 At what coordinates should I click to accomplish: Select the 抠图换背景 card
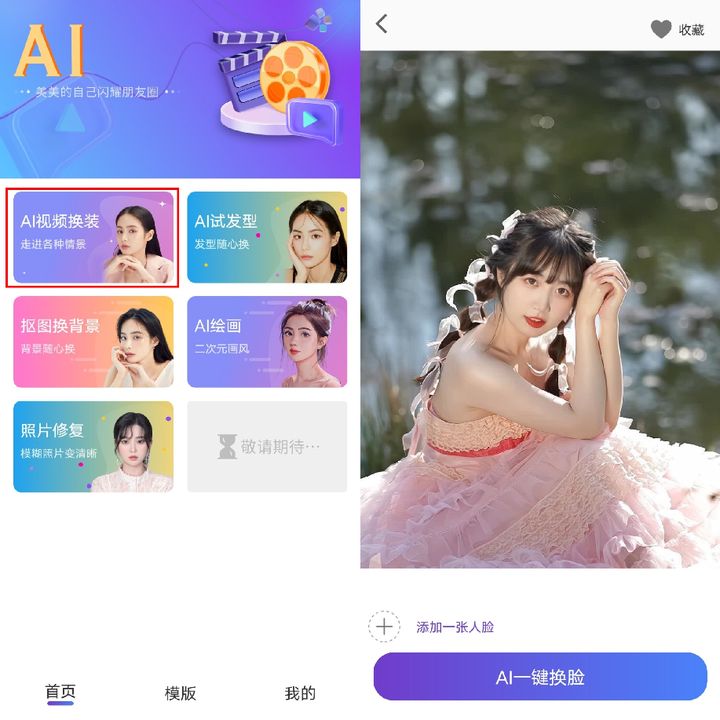[x=94, y=342]
